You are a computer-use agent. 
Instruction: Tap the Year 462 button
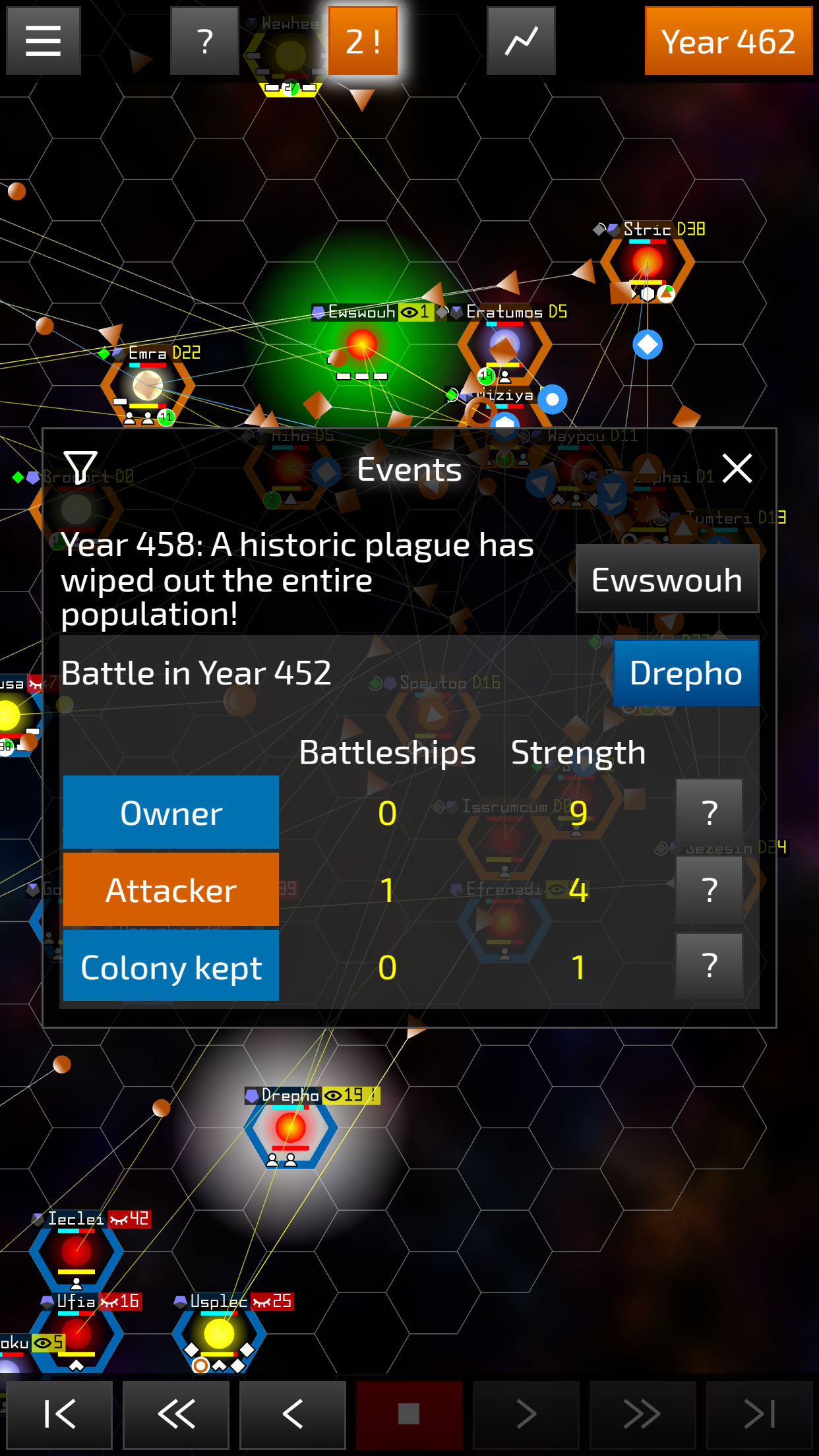(728, 41)
